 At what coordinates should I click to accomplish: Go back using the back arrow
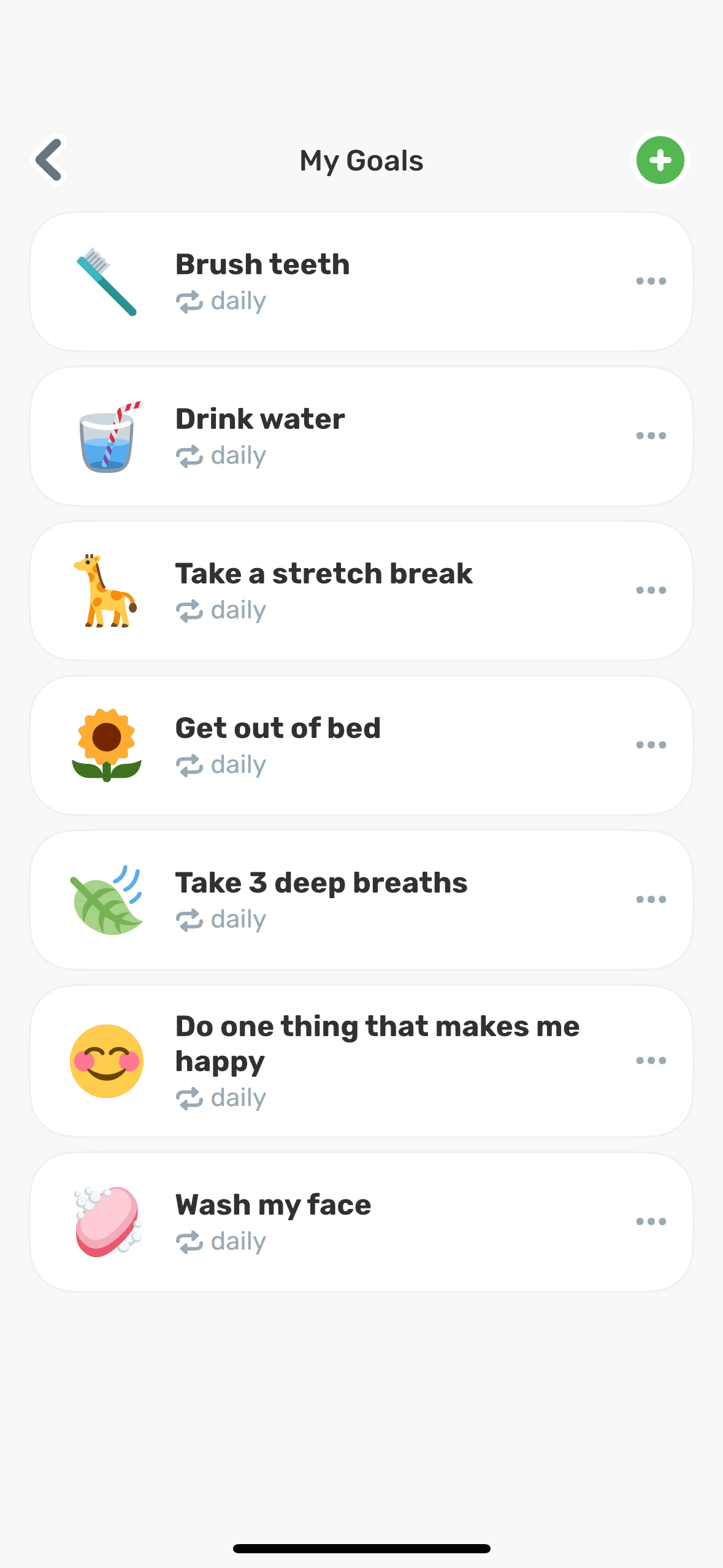(49, 159)
